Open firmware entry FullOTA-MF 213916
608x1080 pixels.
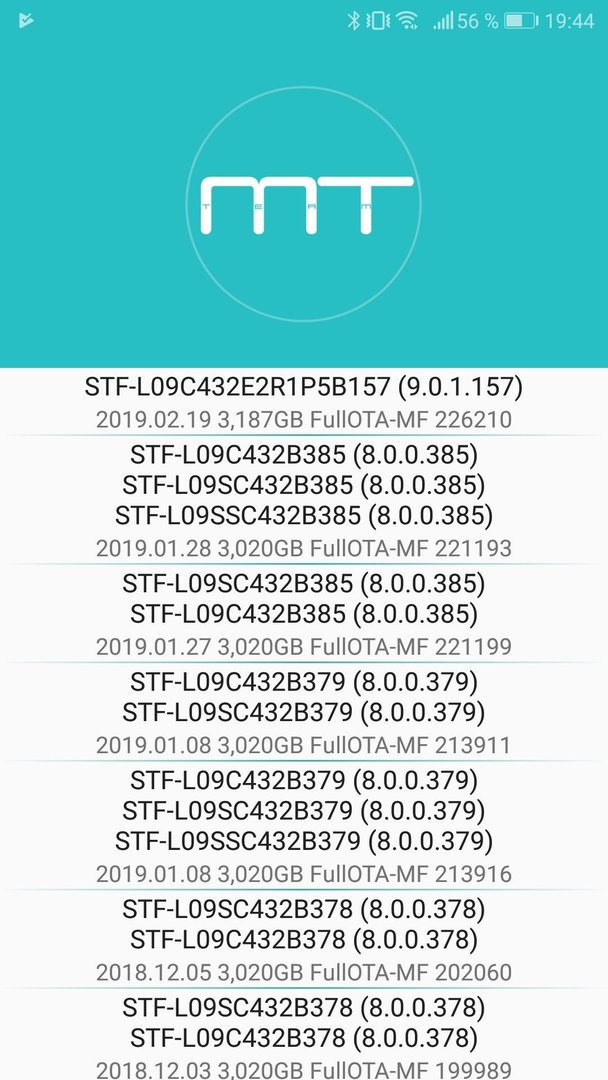304,824
